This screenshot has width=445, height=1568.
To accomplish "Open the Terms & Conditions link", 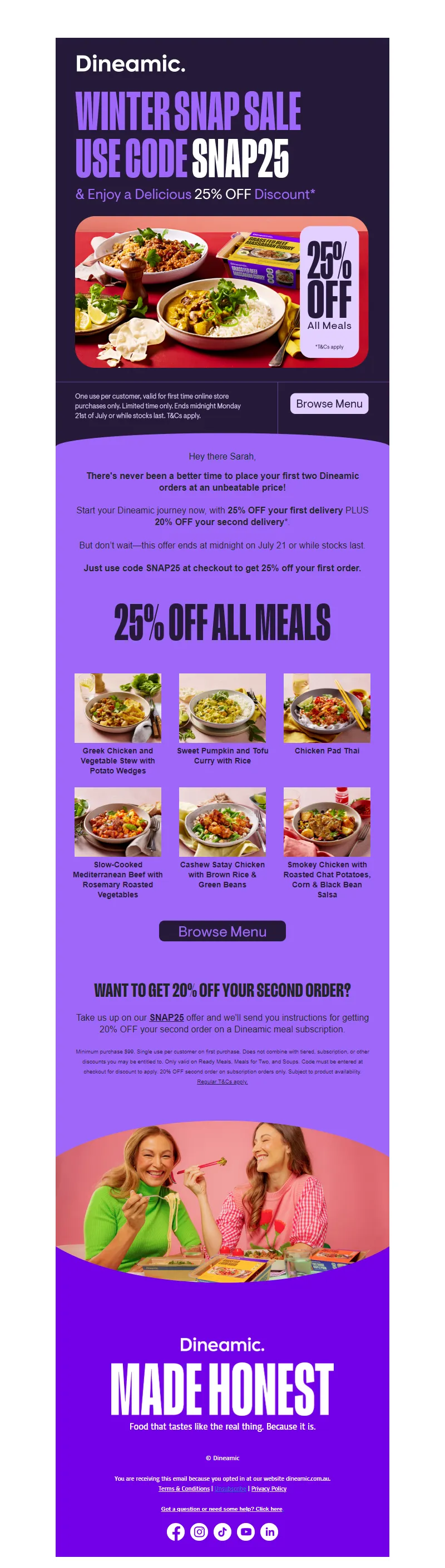I will (x=184, y=1488).
